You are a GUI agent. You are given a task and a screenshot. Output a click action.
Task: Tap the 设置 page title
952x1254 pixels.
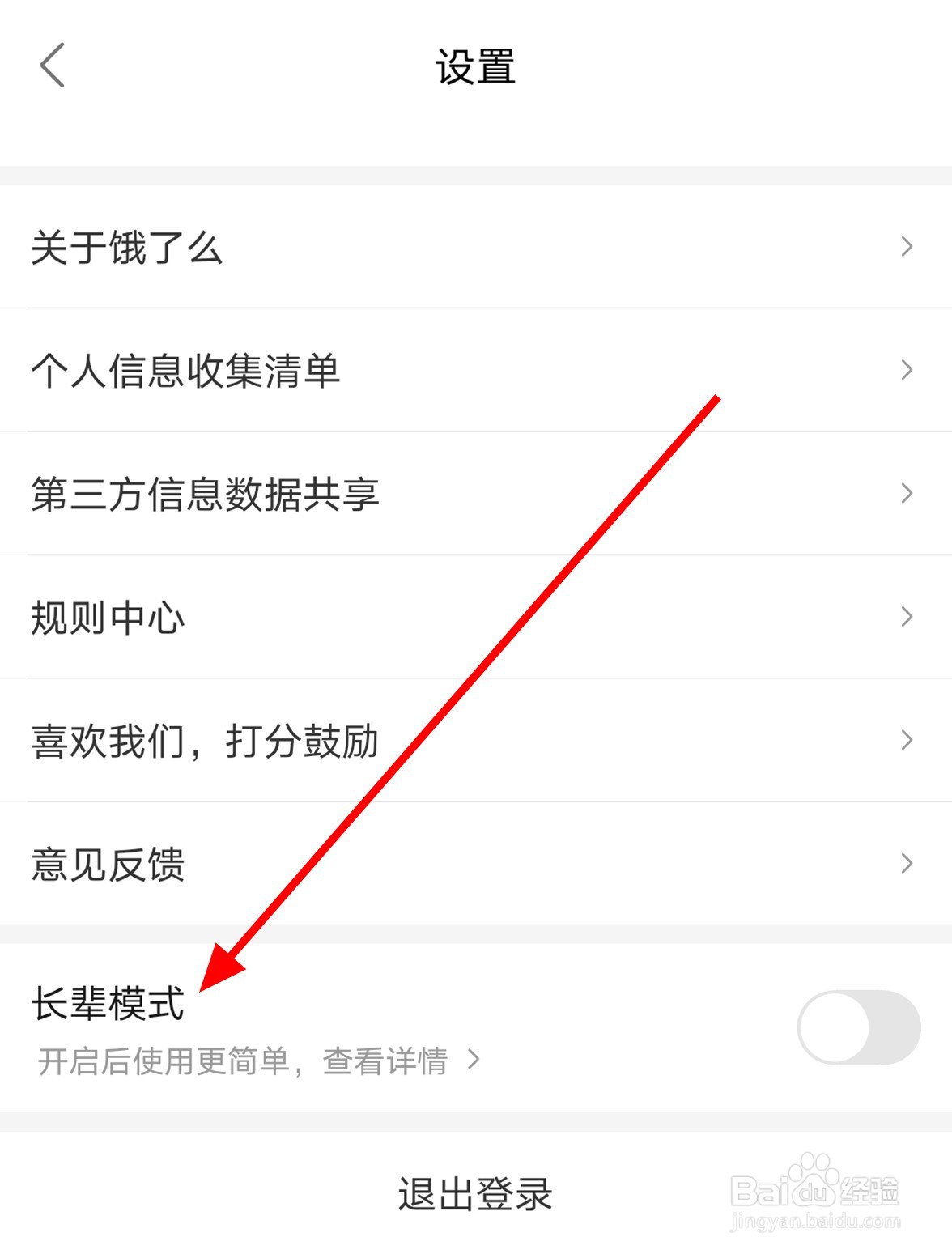(x=476, y=68)
